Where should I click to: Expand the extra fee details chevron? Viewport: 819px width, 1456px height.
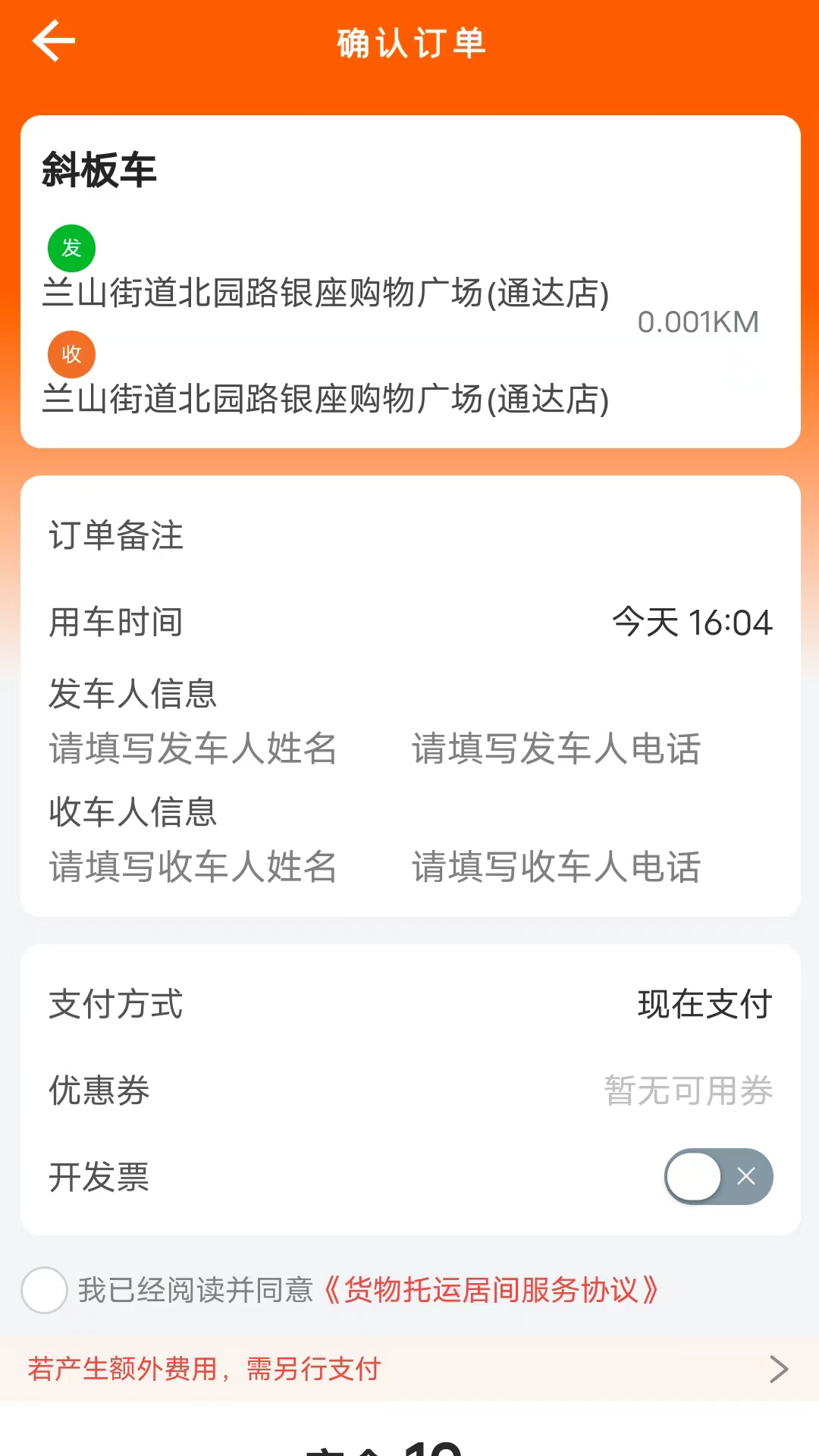tap(778, 1370)
